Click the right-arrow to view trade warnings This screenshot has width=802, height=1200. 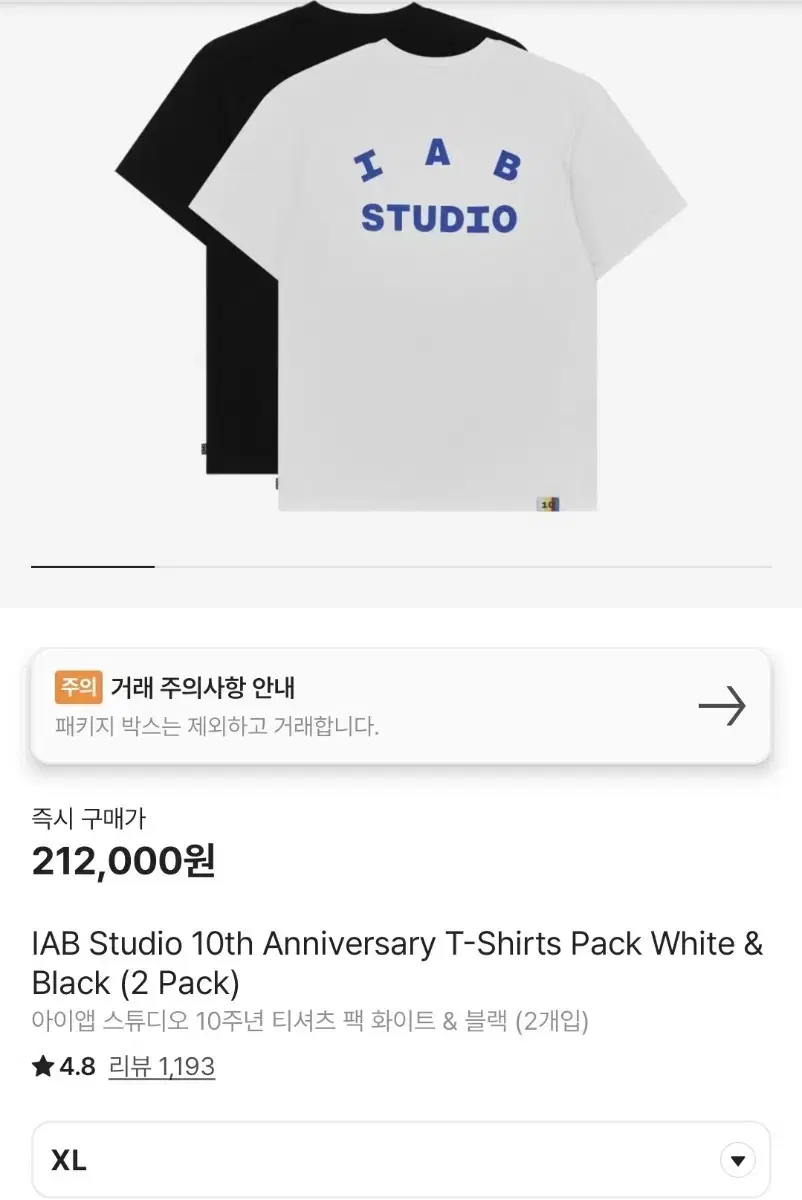pos(723,706)
